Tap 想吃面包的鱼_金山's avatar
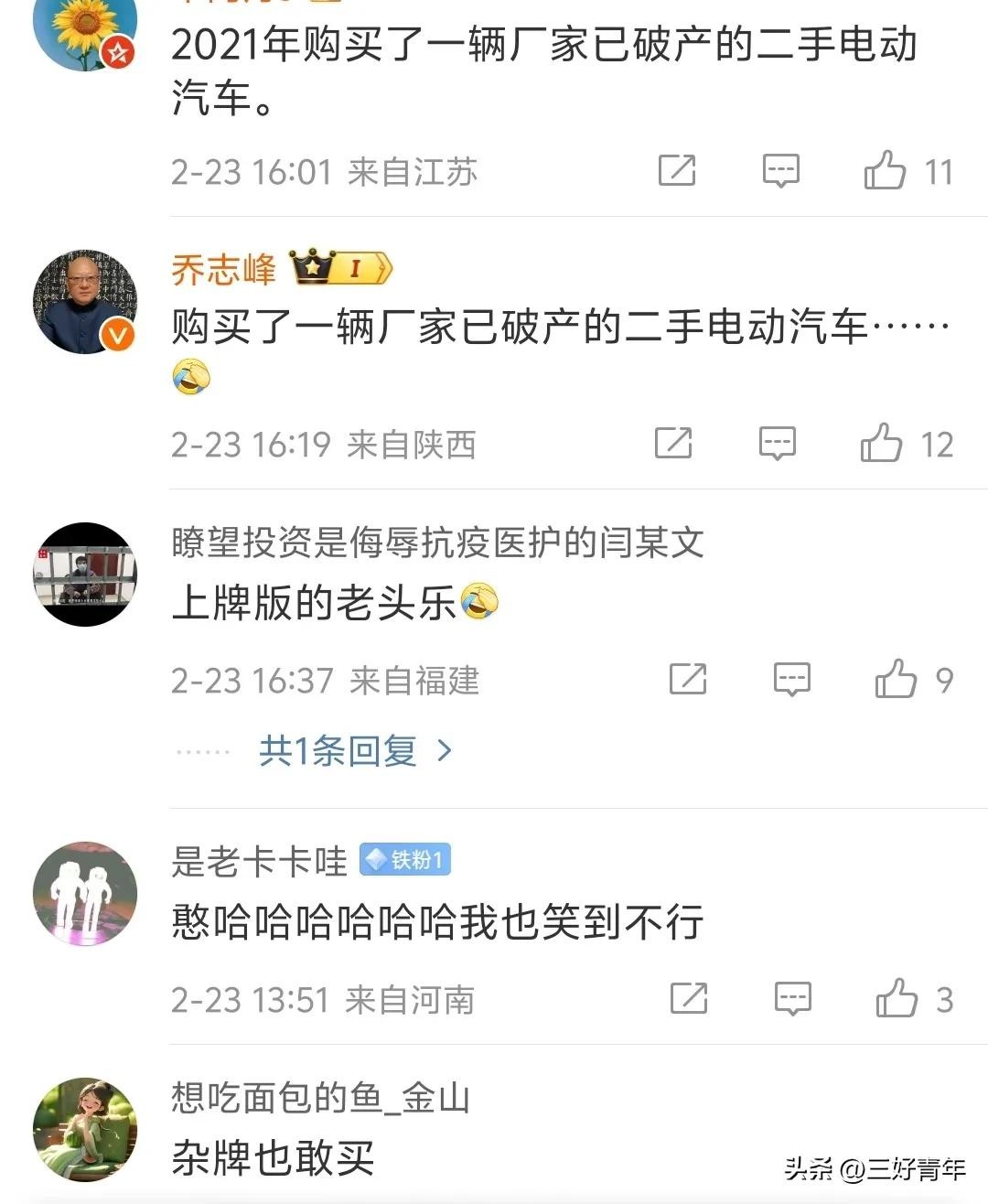Screen dimensions: 988x1204 (84, 1129)
